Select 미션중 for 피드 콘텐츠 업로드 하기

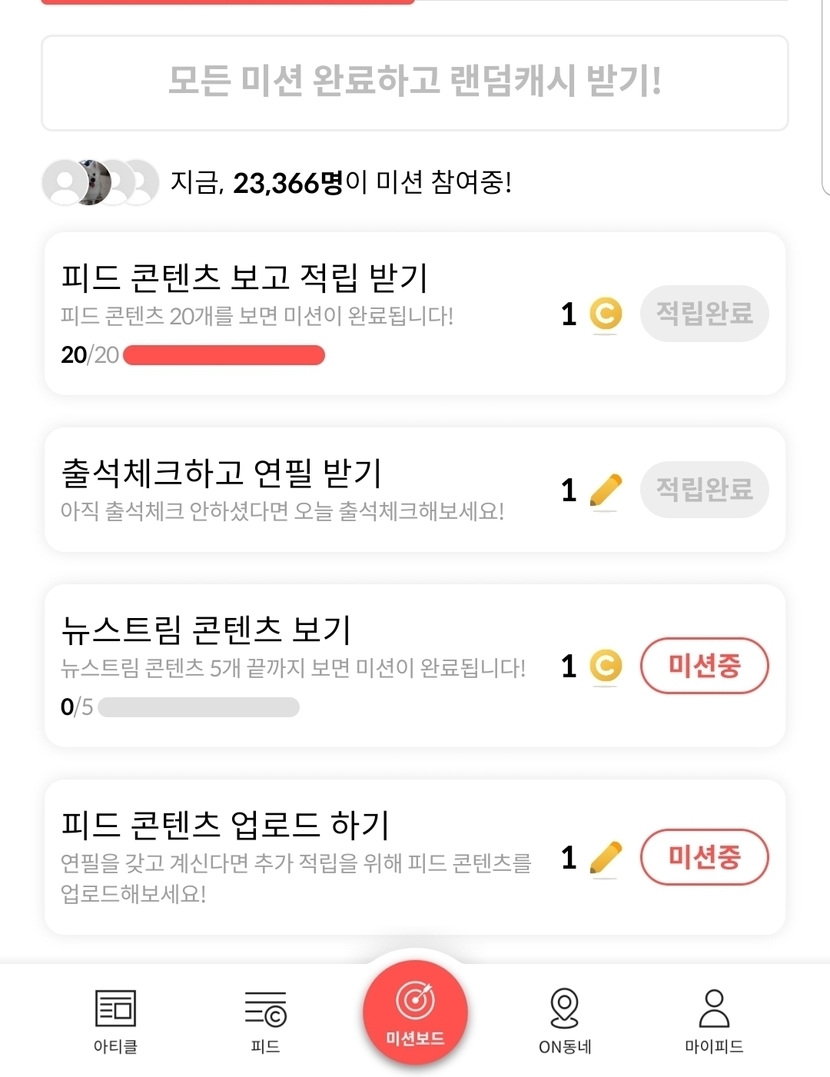[704, 858]
